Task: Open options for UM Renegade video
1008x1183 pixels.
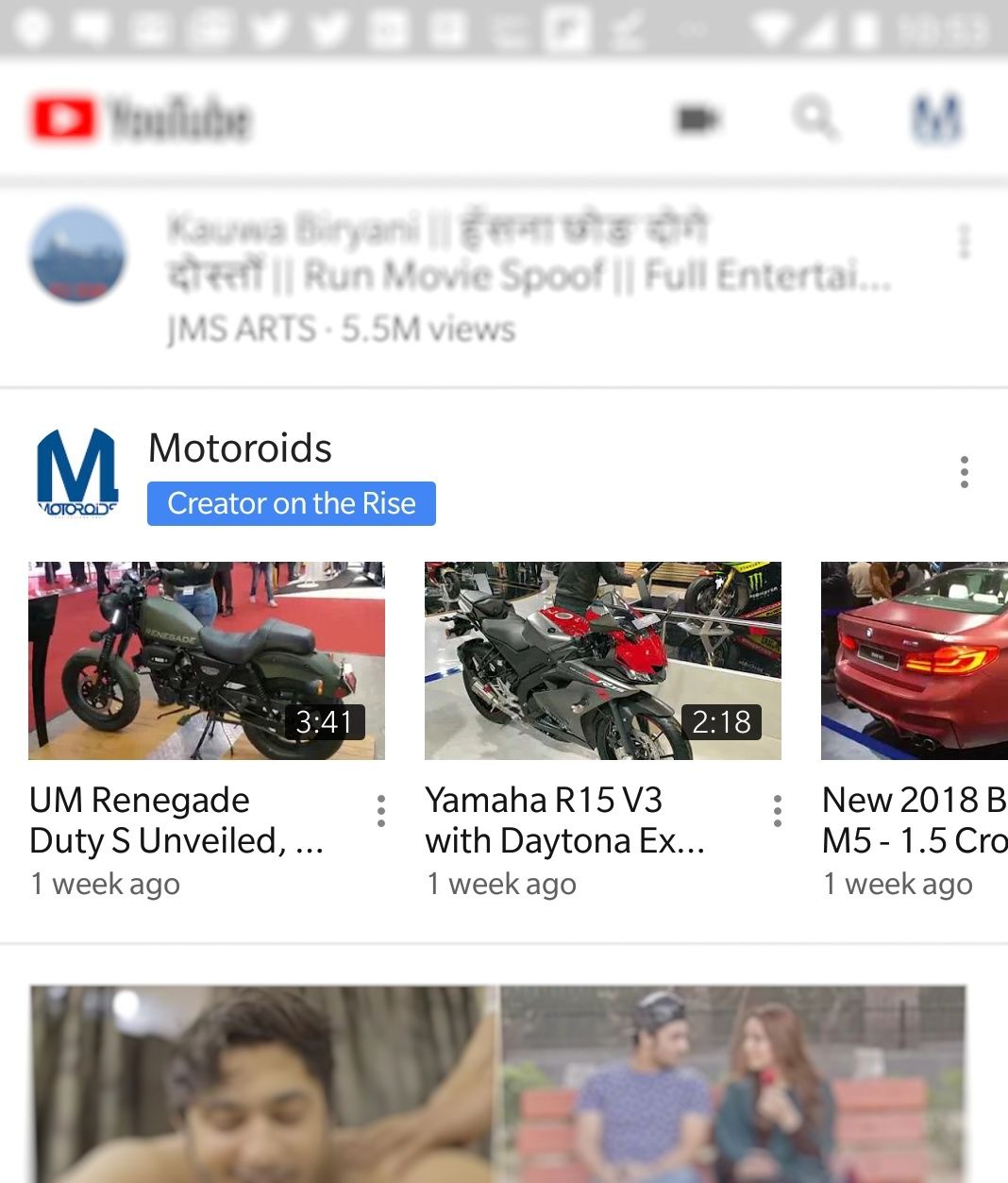Action: [x=381, y=811]
